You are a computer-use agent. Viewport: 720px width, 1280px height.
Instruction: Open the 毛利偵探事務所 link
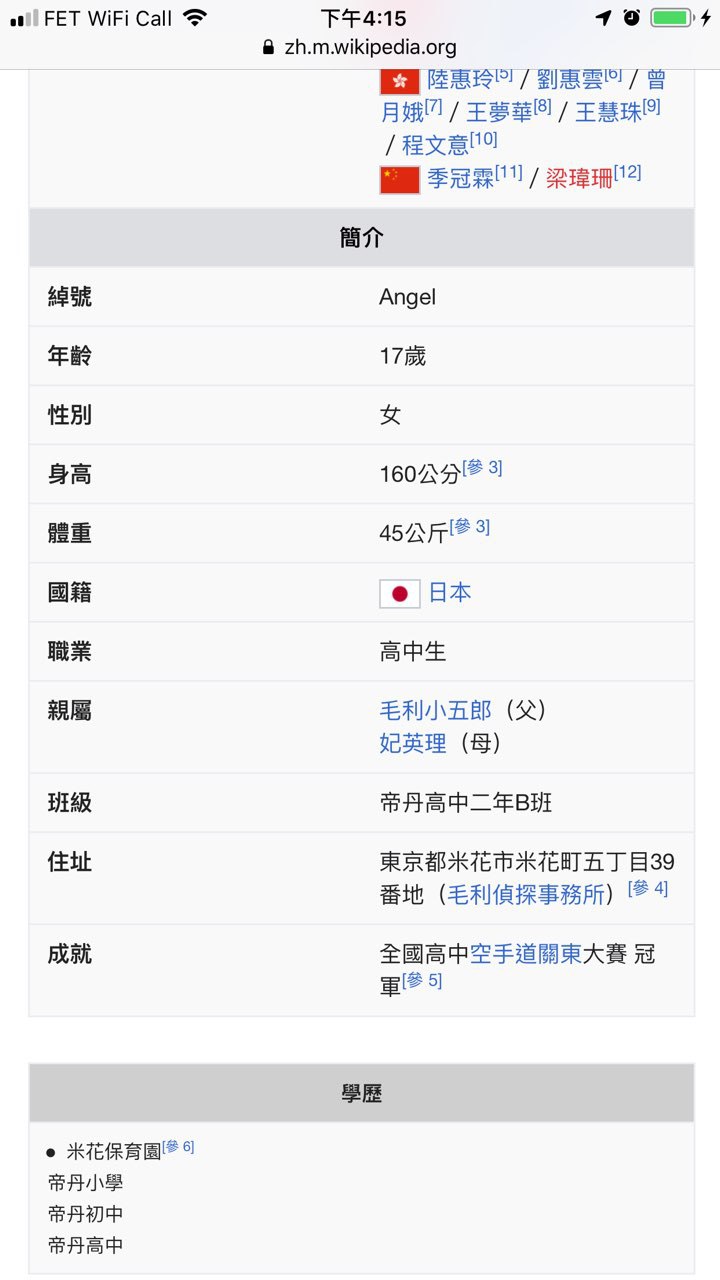pos(526,894)
